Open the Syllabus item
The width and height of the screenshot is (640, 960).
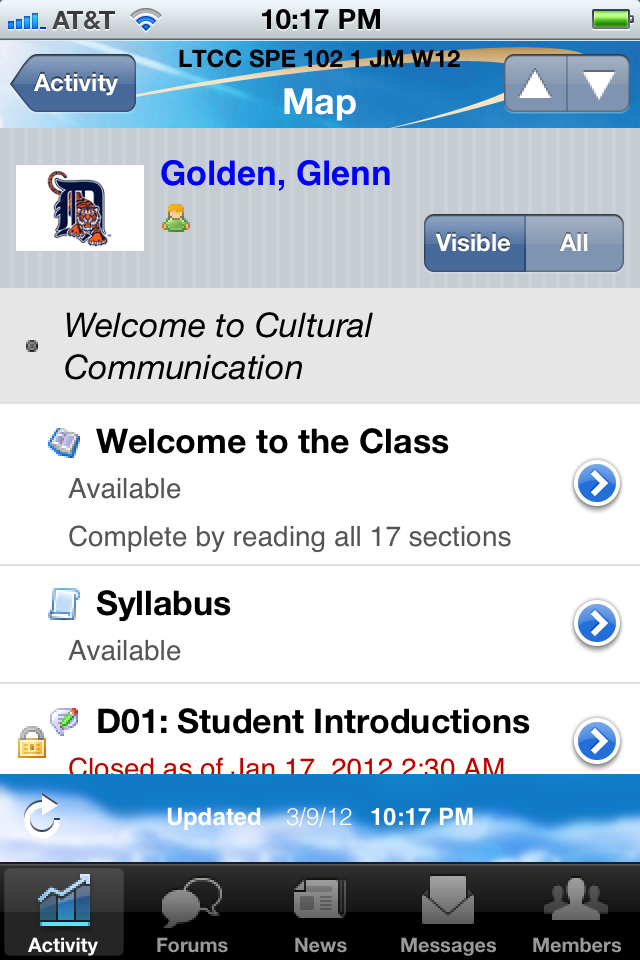596,624
